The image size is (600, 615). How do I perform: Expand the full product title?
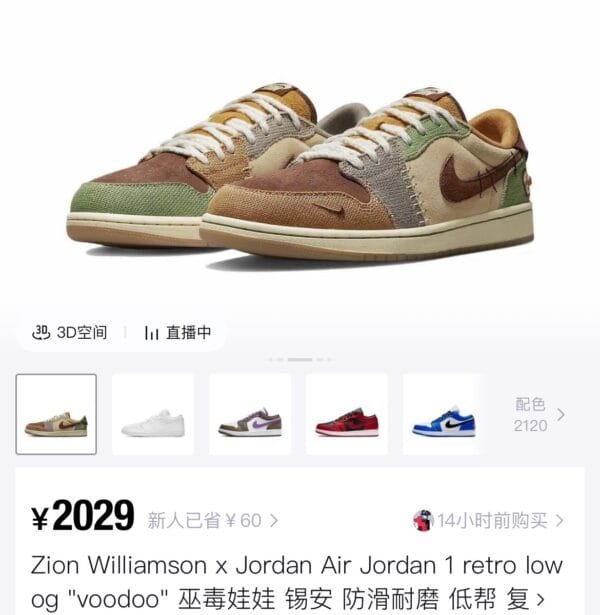coord(547,600)
